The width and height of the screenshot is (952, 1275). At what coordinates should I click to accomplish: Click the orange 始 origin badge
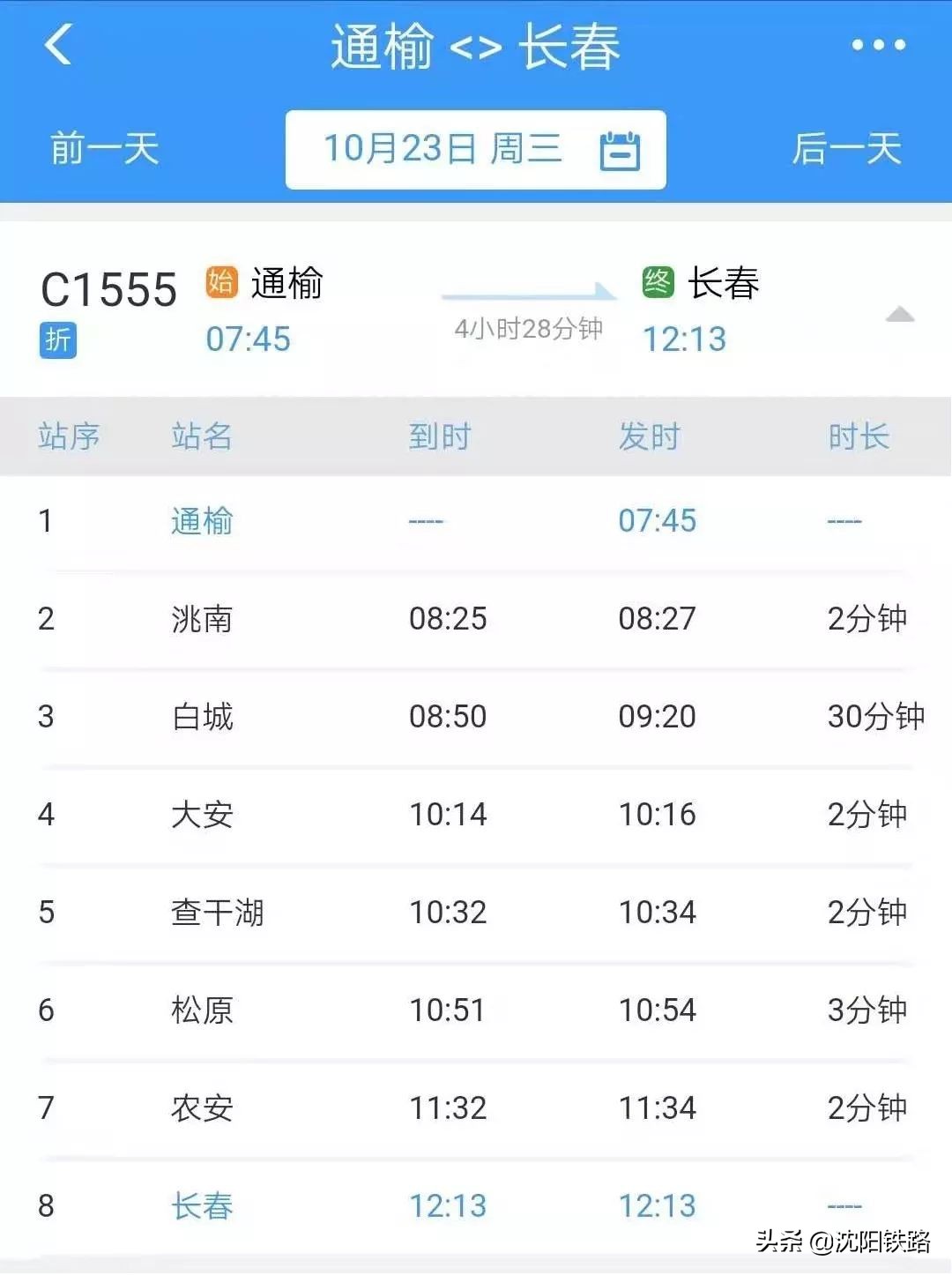(220, 282)
